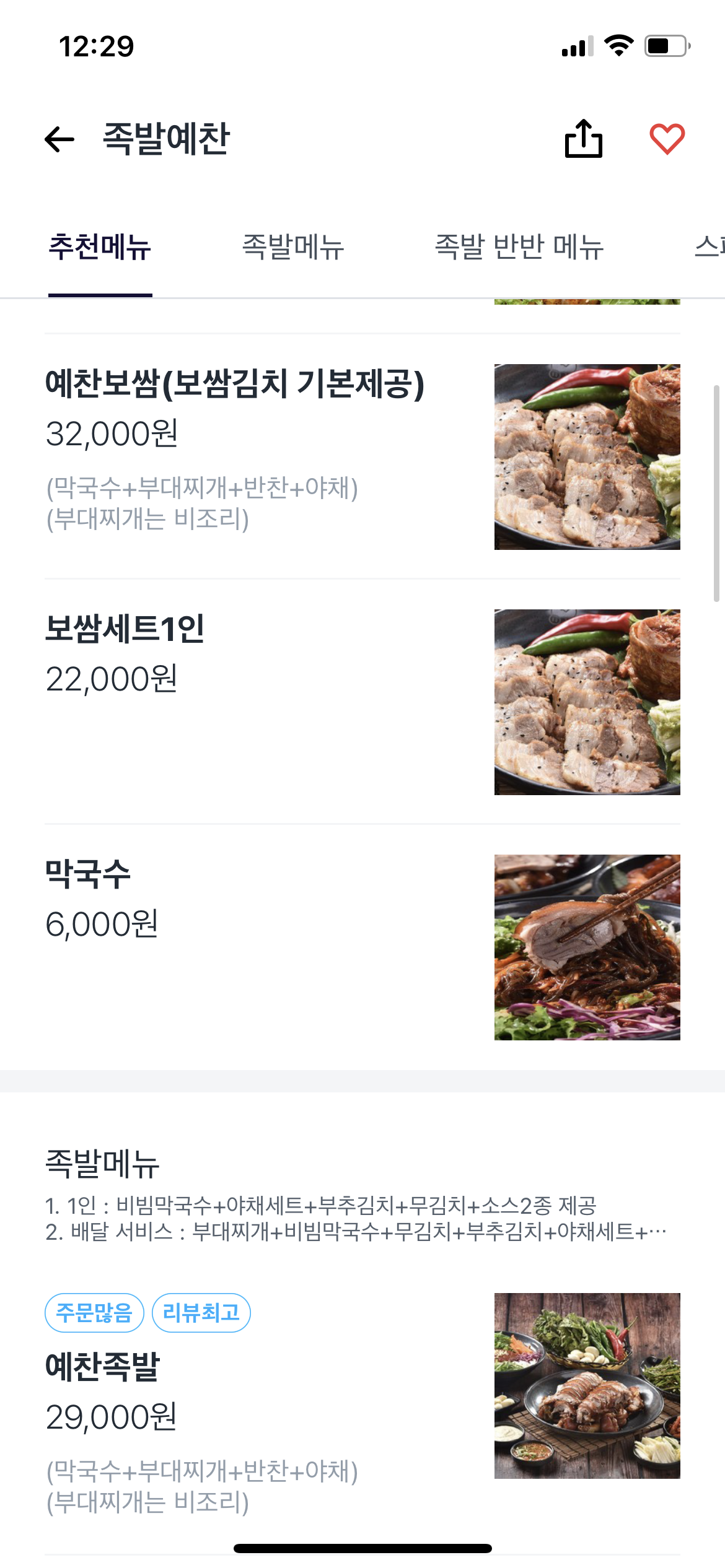Share the 족발예찬 restaurant page
This screenshot has width=725, height=1568.
pos(583,138)
